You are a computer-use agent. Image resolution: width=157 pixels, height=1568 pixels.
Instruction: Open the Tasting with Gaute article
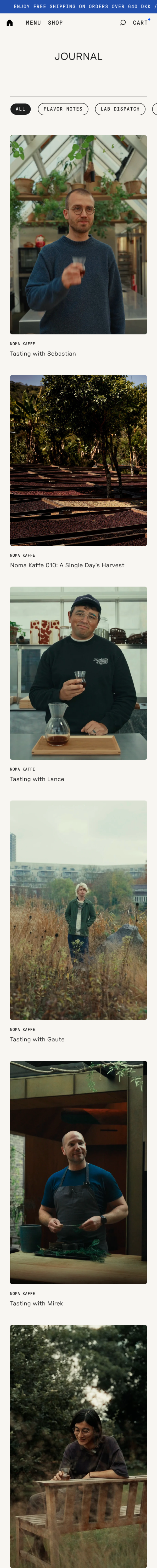pos(37,1040)
